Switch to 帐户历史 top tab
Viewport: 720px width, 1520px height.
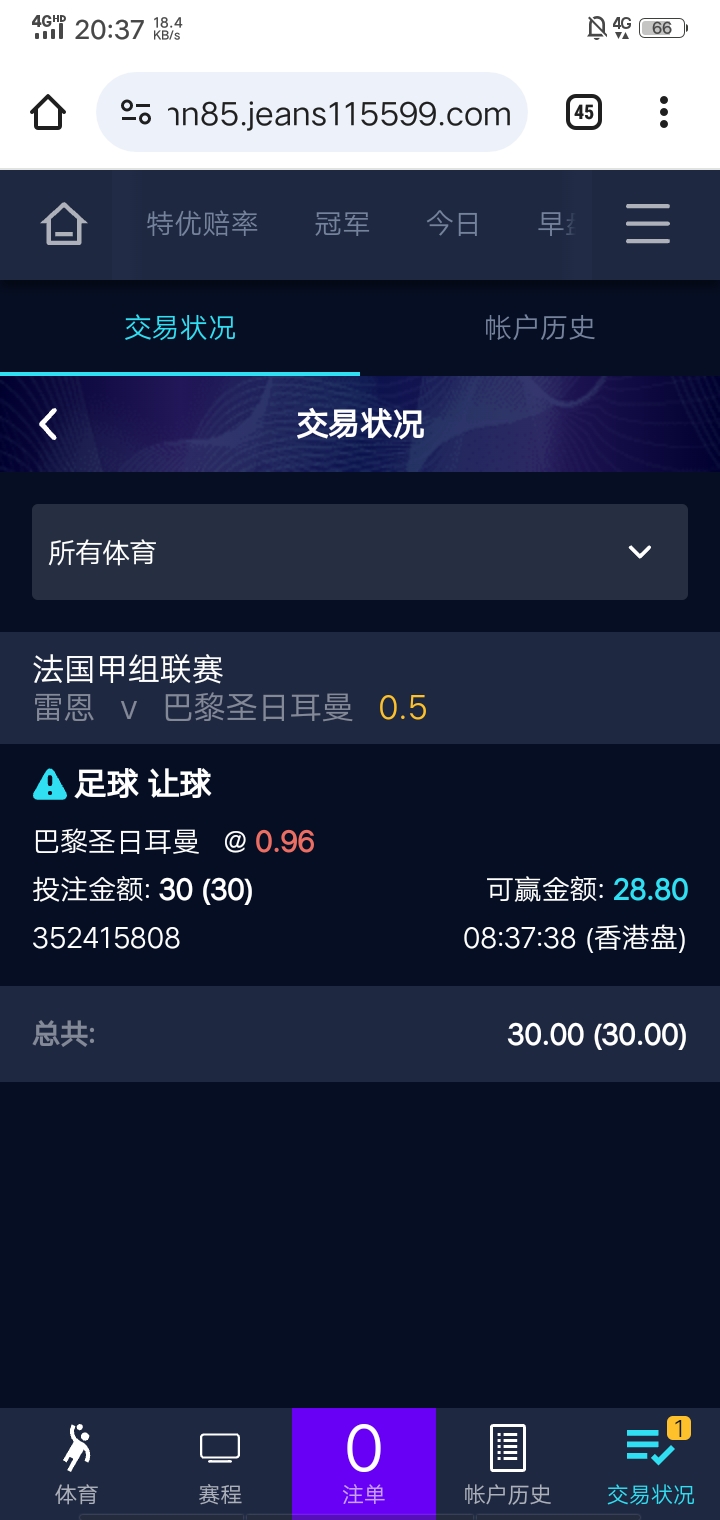pyautogui.click(x=540, y=328)
